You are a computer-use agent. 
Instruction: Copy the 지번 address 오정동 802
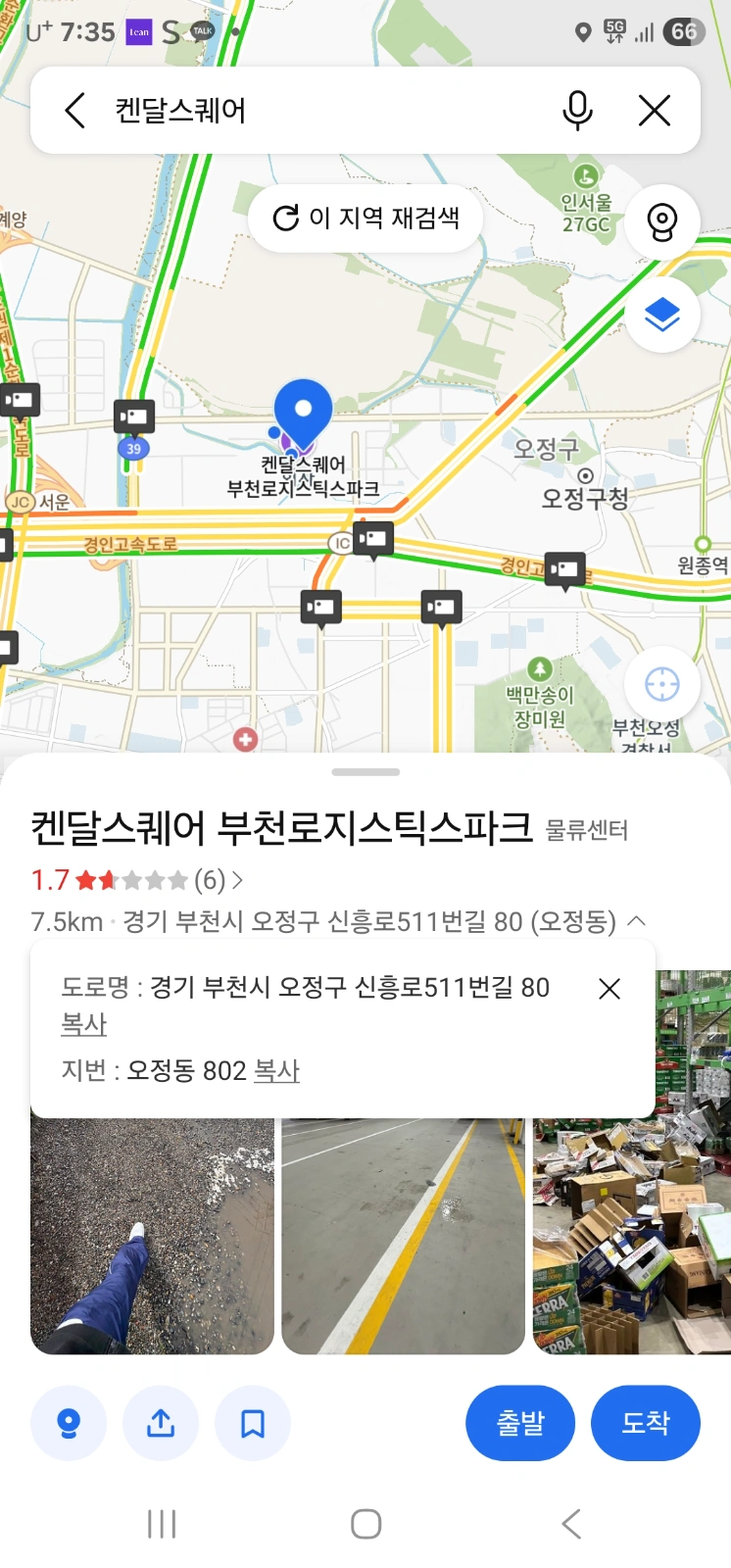click(276, 1070)
